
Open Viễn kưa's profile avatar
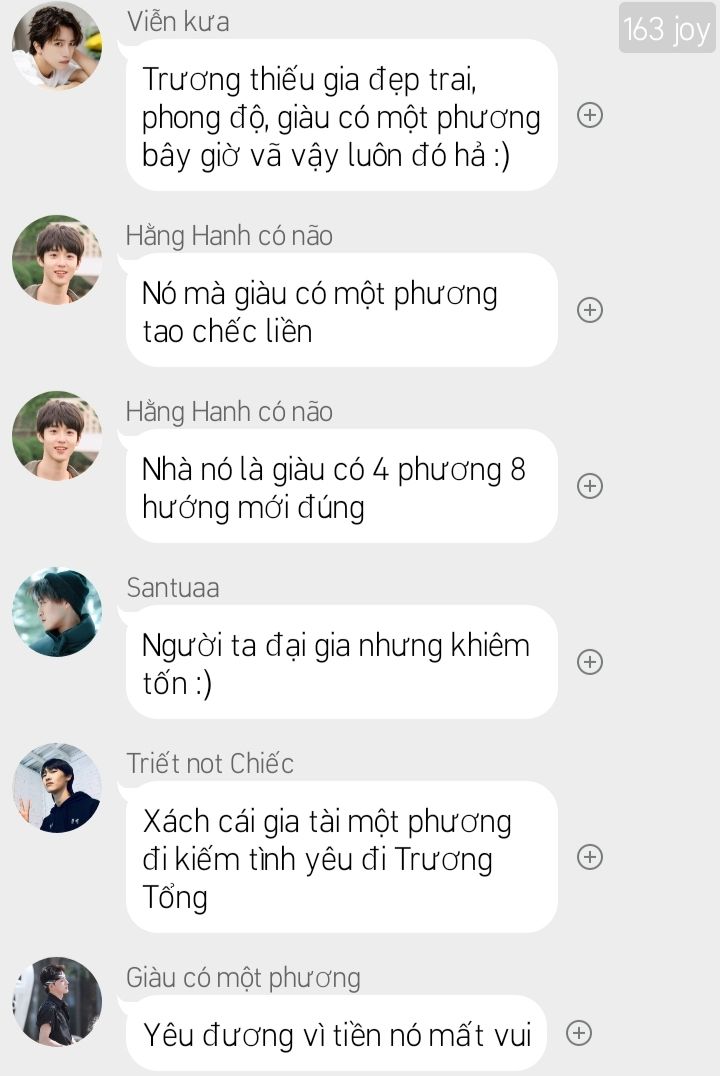(x=56, y=46)
